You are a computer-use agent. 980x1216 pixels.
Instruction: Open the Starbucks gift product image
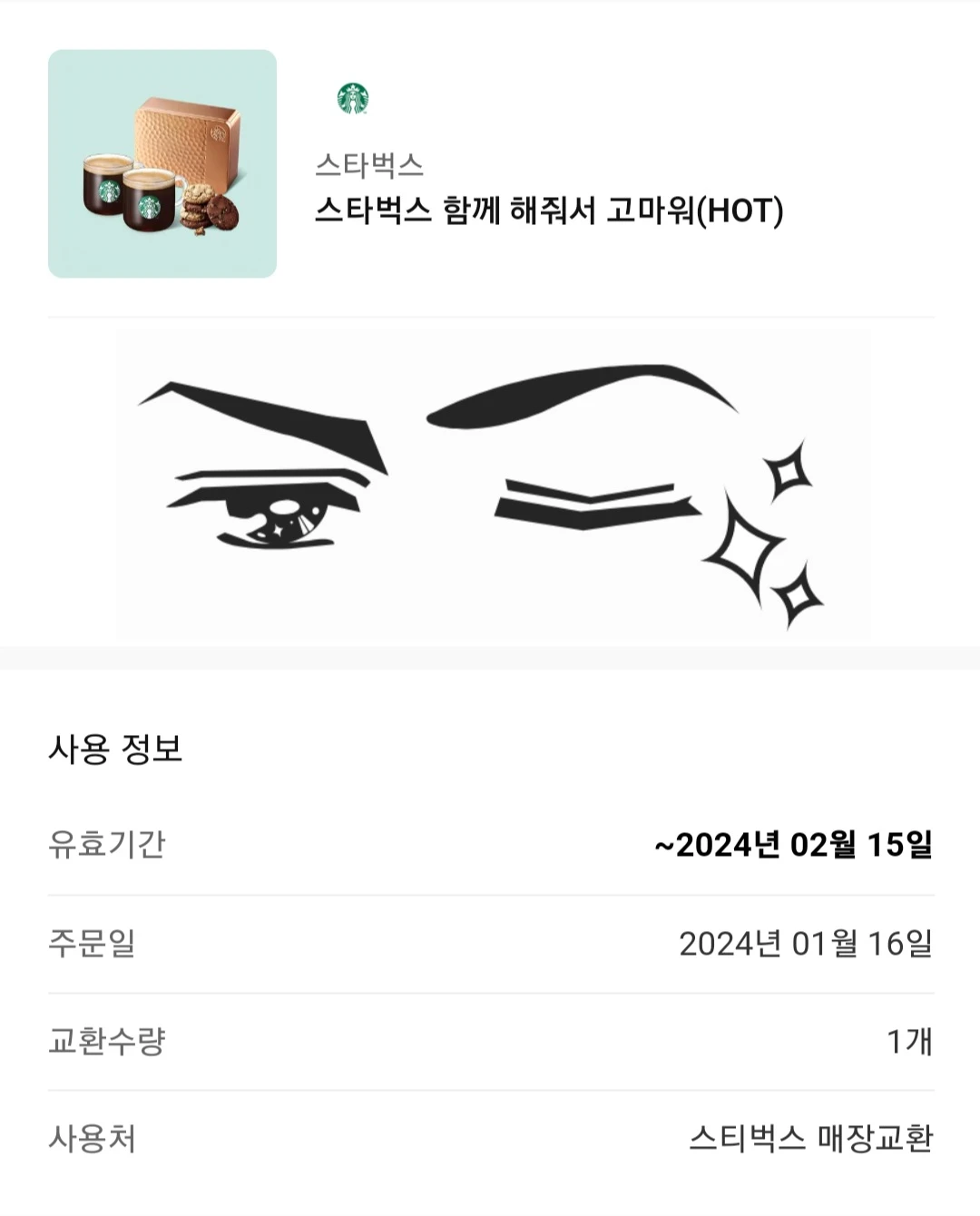[x=162, y=164]
